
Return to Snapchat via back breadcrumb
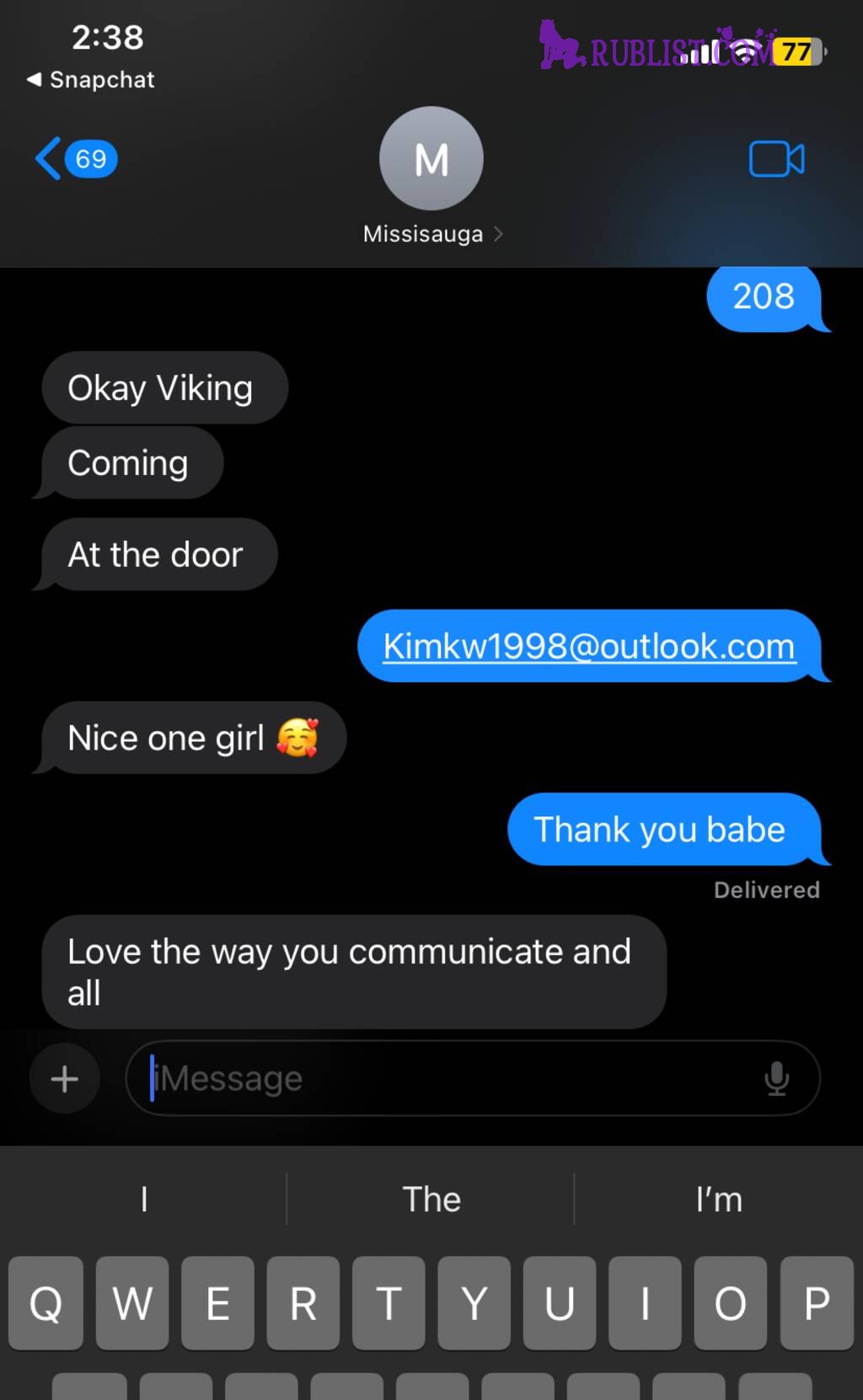pos(91,79)
